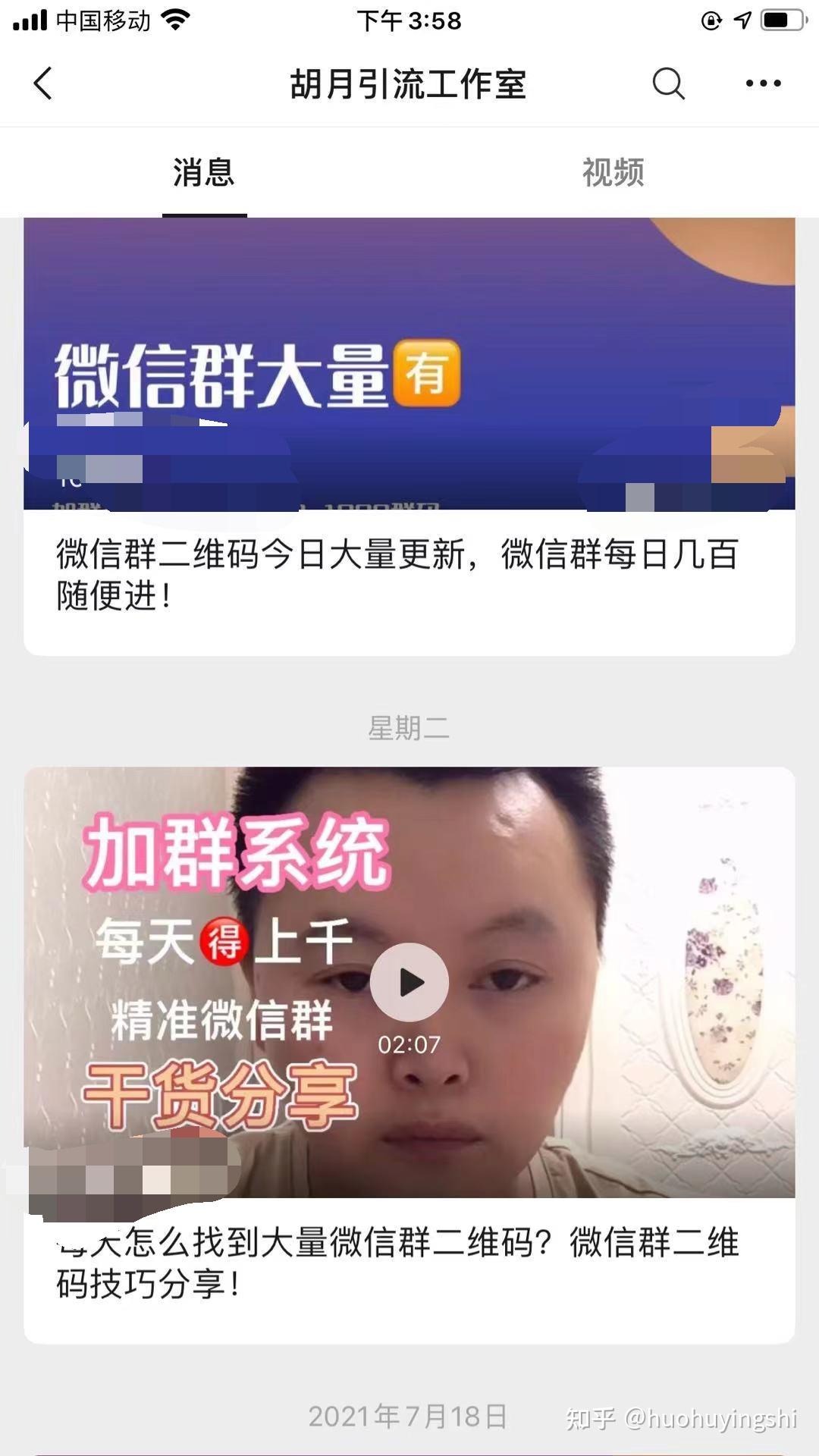Image resolution: width=819 pixels, height=1456 pixels.
Task: Switch to the 视频 tab
Action: click(x=613, y=172)
